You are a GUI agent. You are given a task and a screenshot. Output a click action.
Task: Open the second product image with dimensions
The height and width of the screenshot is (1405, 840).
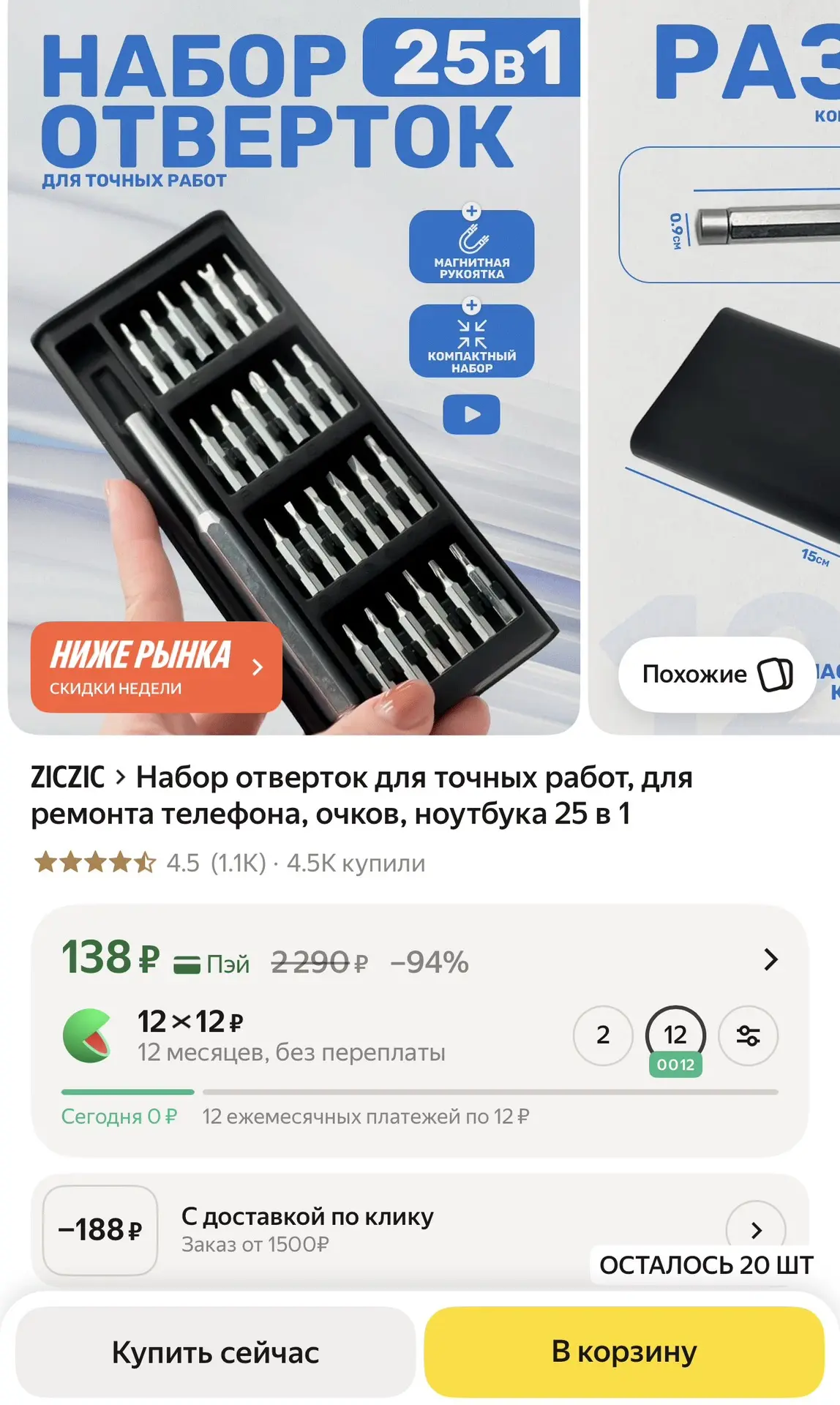point(715,367)
